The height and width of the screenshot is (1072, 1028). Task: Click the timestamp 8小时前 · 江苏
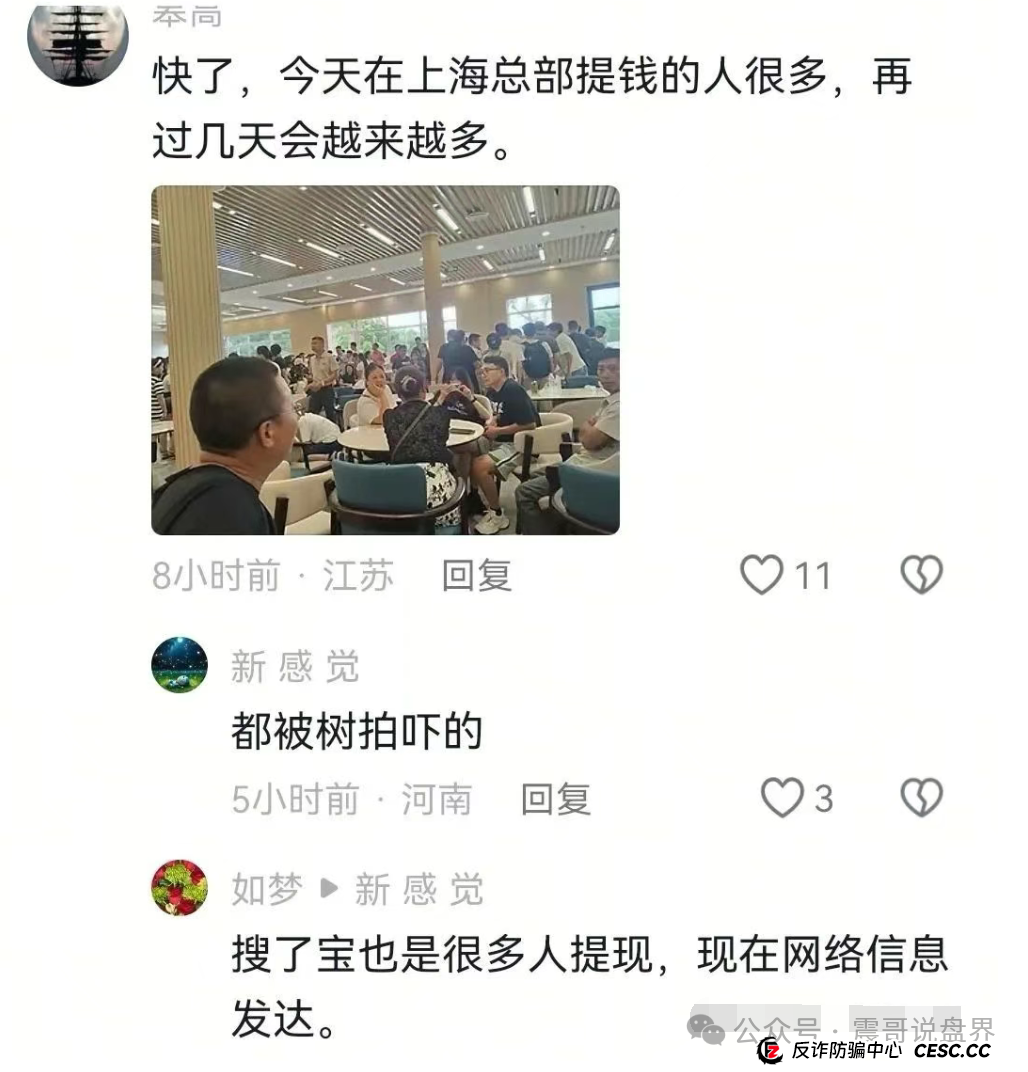(x=272, y=576)
